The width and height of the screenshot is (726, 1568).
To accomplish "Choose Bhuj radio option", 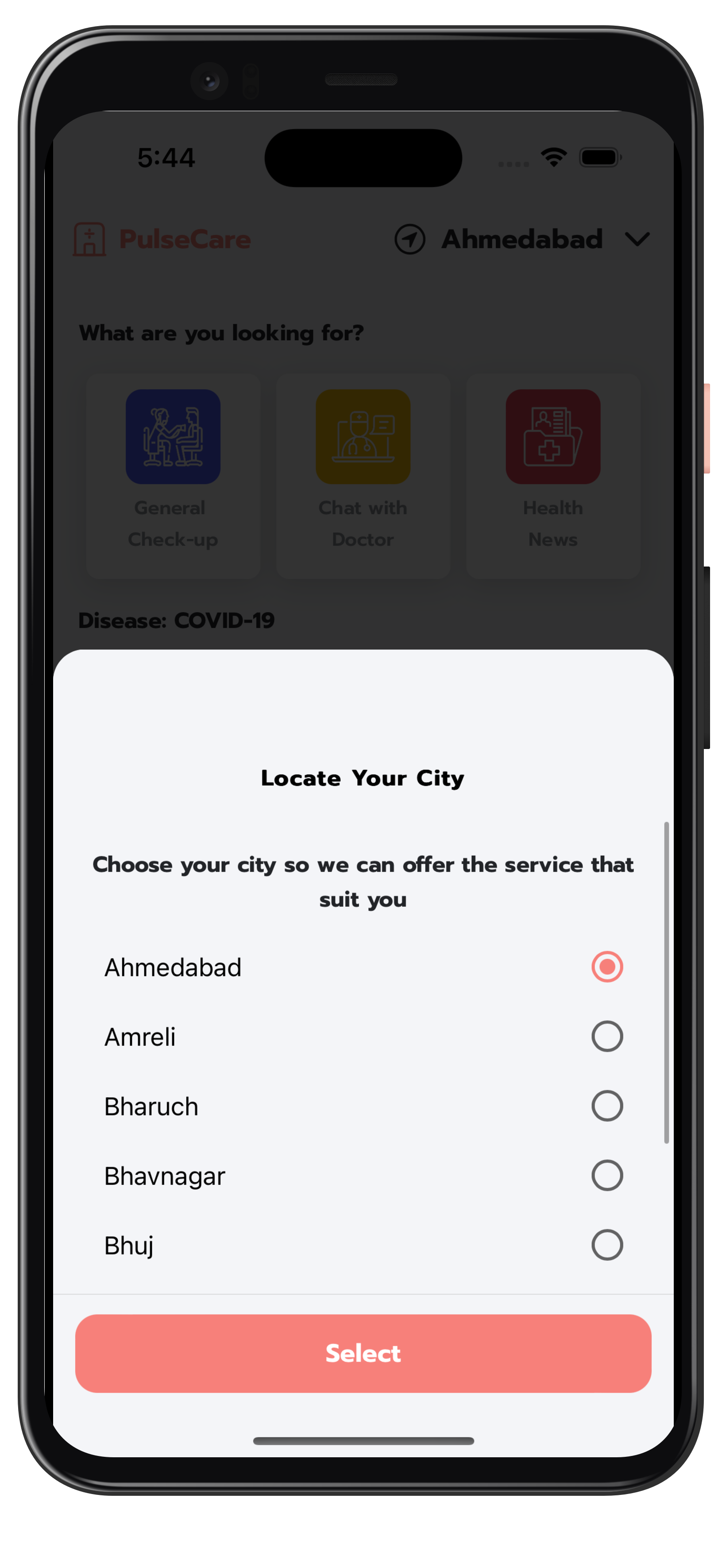I will tap(607, 1245).
